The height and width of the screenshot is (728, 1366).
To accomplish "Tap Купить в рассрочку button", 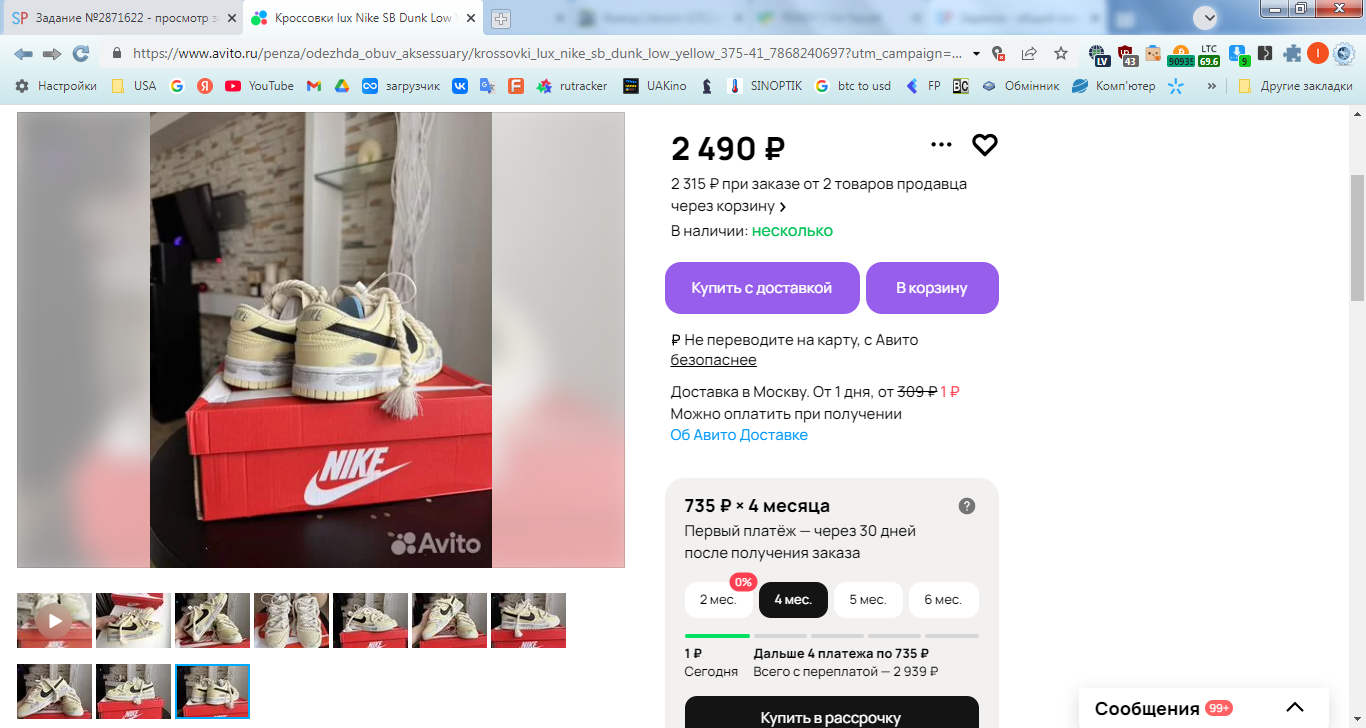I will (831, 716).
